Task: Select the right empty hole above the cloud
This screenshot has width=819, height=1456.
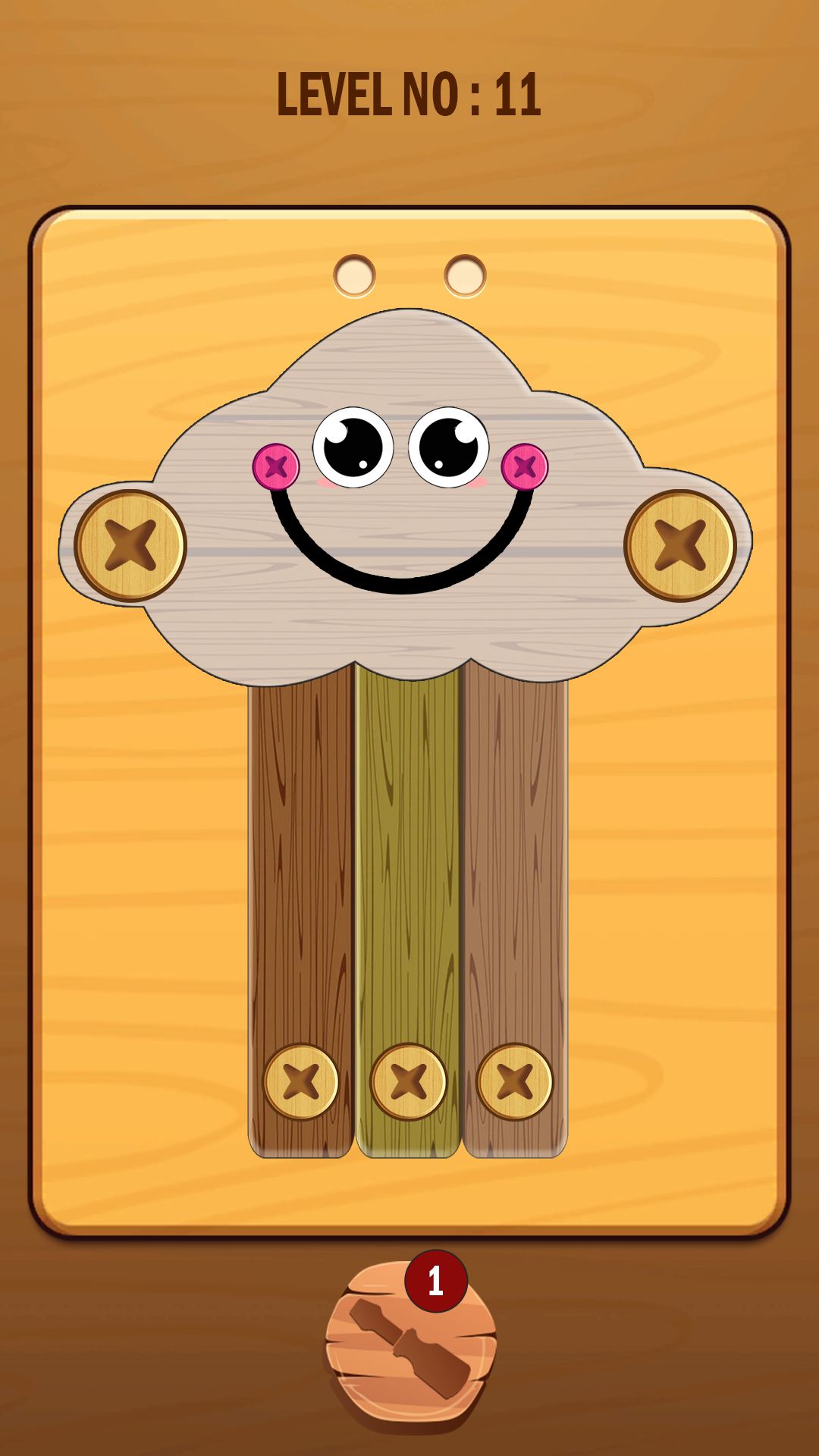Action: click(465, 276)
